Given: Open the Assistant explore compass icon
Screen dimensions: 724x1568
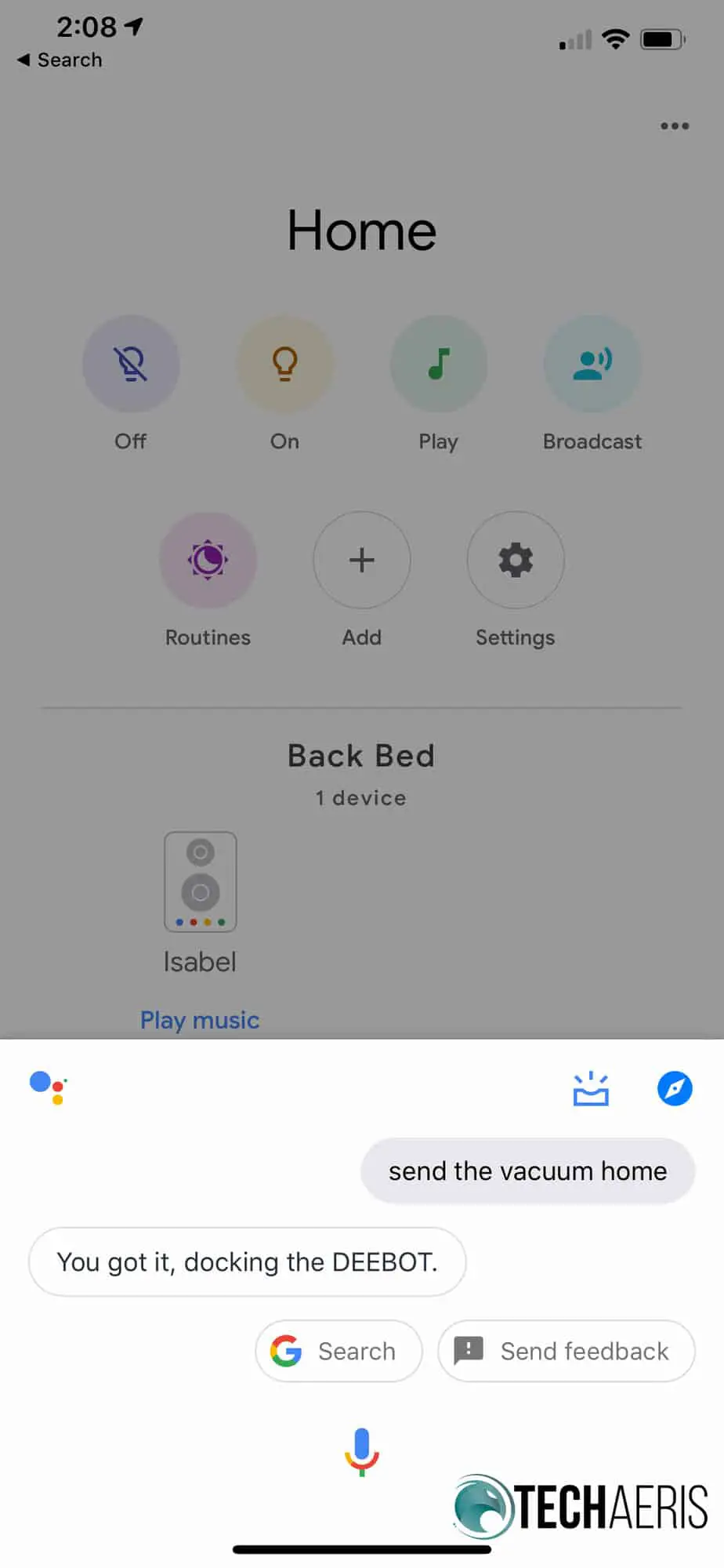Looking at the screenshot, I should [674, 1088].
